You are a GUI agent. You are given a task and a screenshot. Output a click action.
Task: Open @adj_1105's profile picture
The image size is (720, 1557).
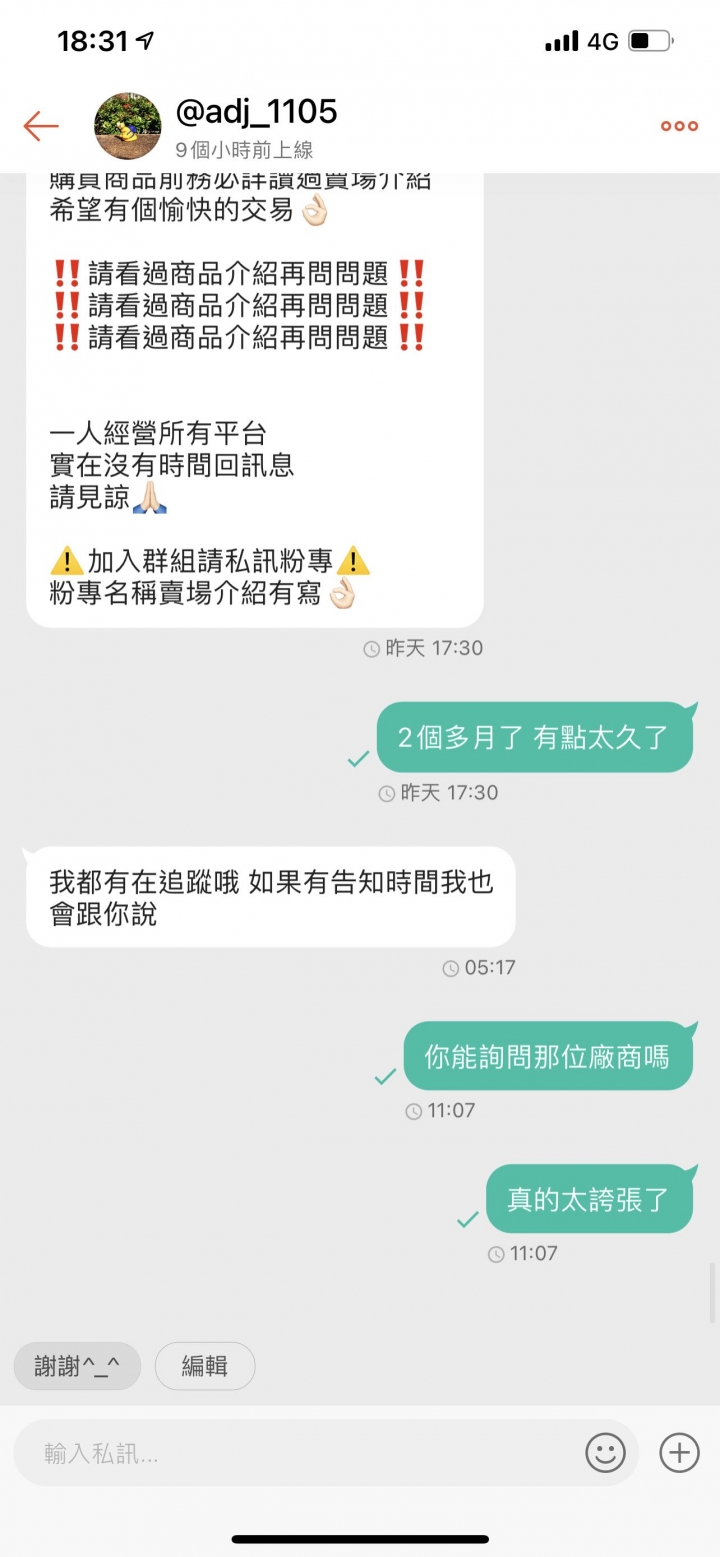pyautogui.click(x=127, y=125)
